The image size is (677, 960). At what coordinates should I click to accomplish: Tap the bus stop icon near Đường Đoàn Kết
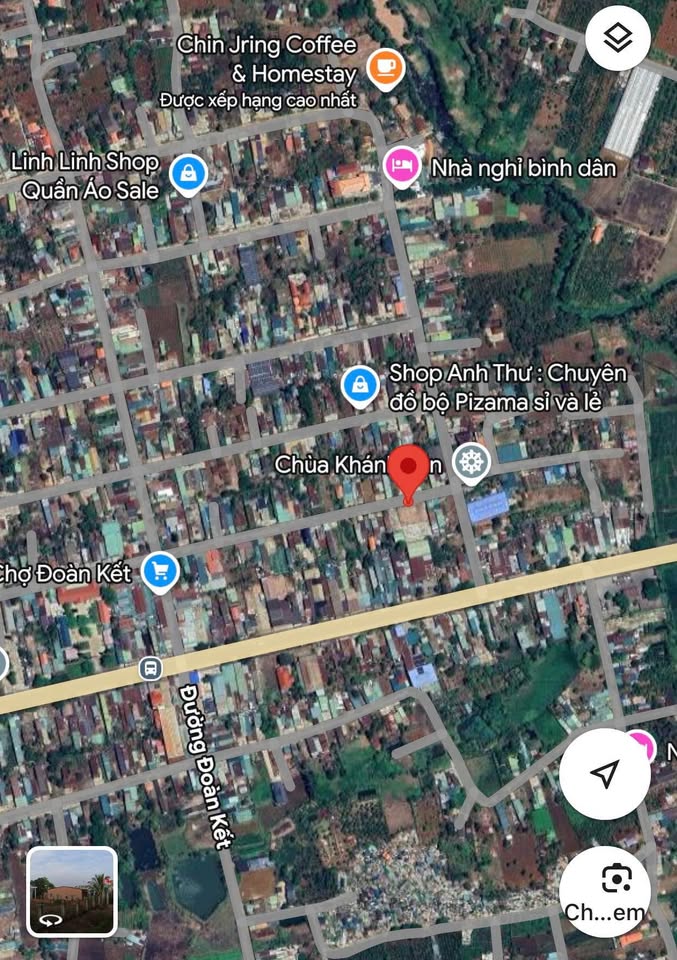click(150, 667)
